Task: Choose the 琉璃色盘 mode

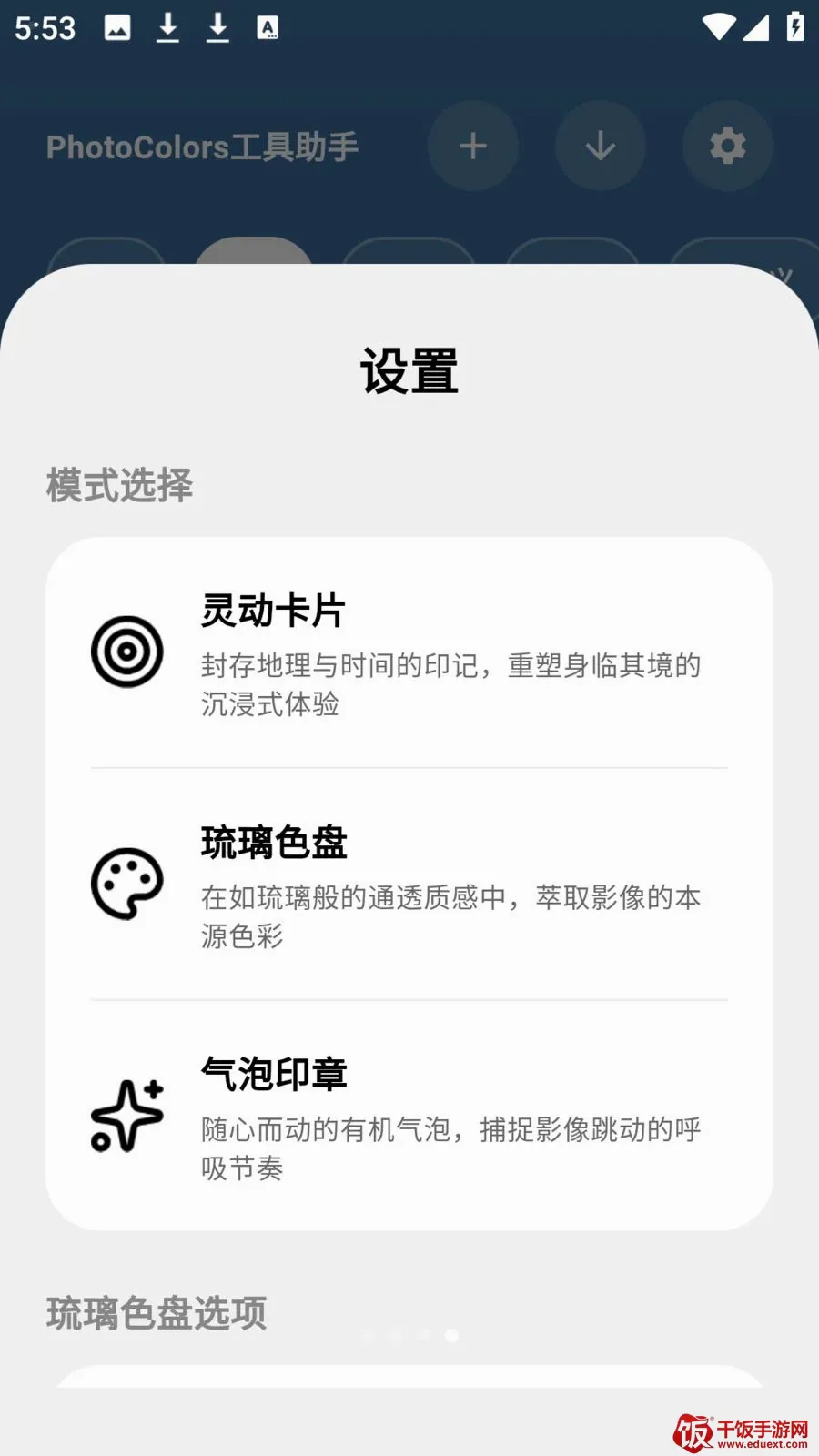Action: pos(409,885)
